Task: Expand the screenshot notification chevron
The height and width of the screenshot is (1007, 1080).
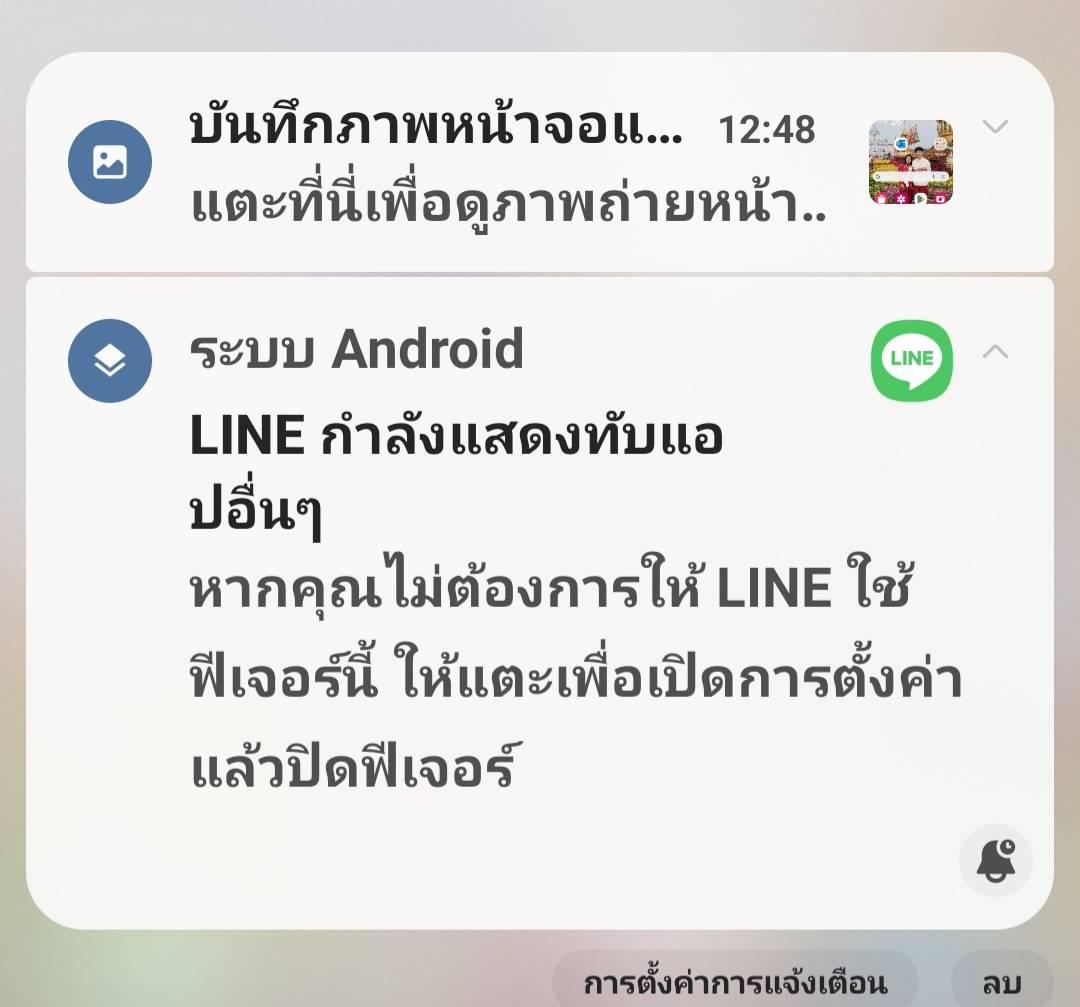Action: coord(995,127)
